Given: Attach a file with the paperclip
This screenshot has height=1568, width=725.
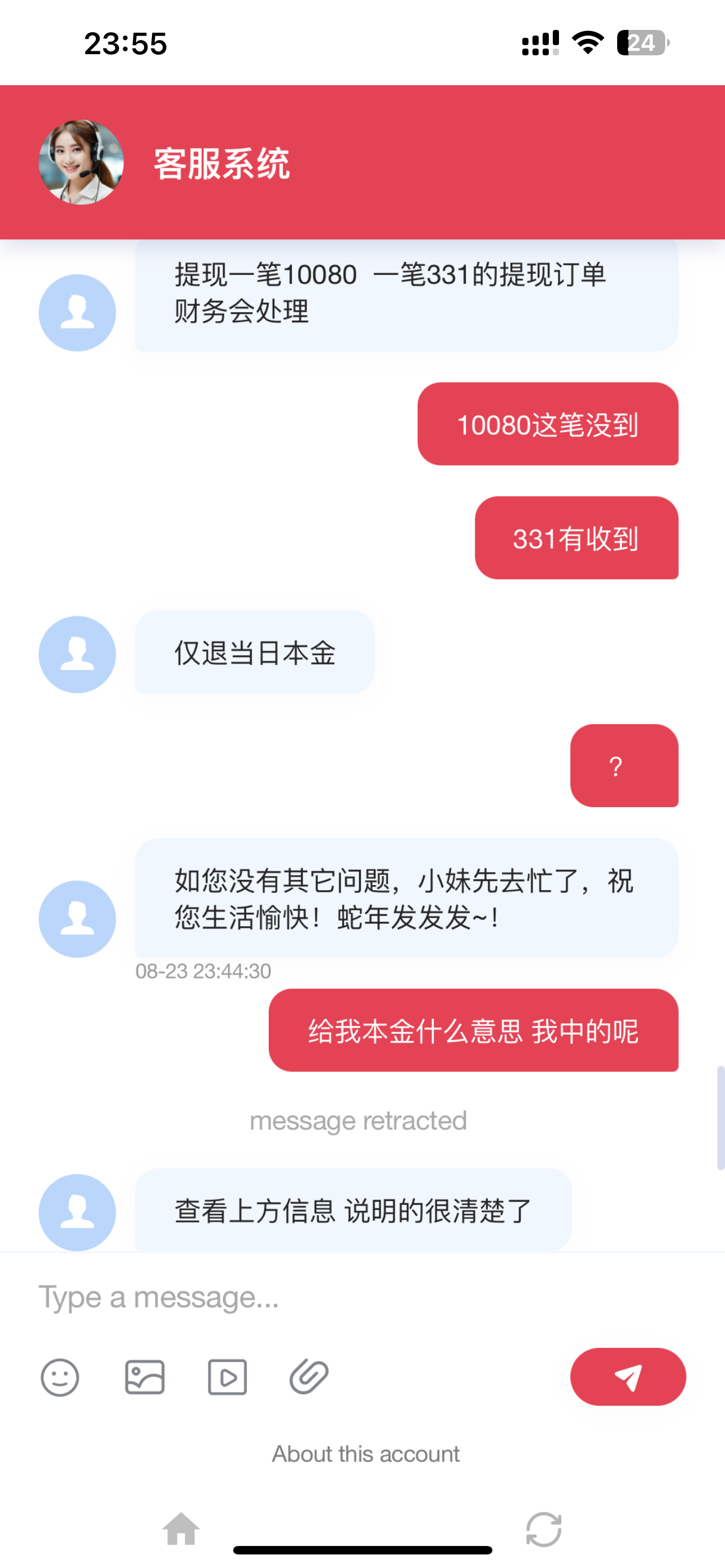Looking at the screenshot, I should [309, 1377].
